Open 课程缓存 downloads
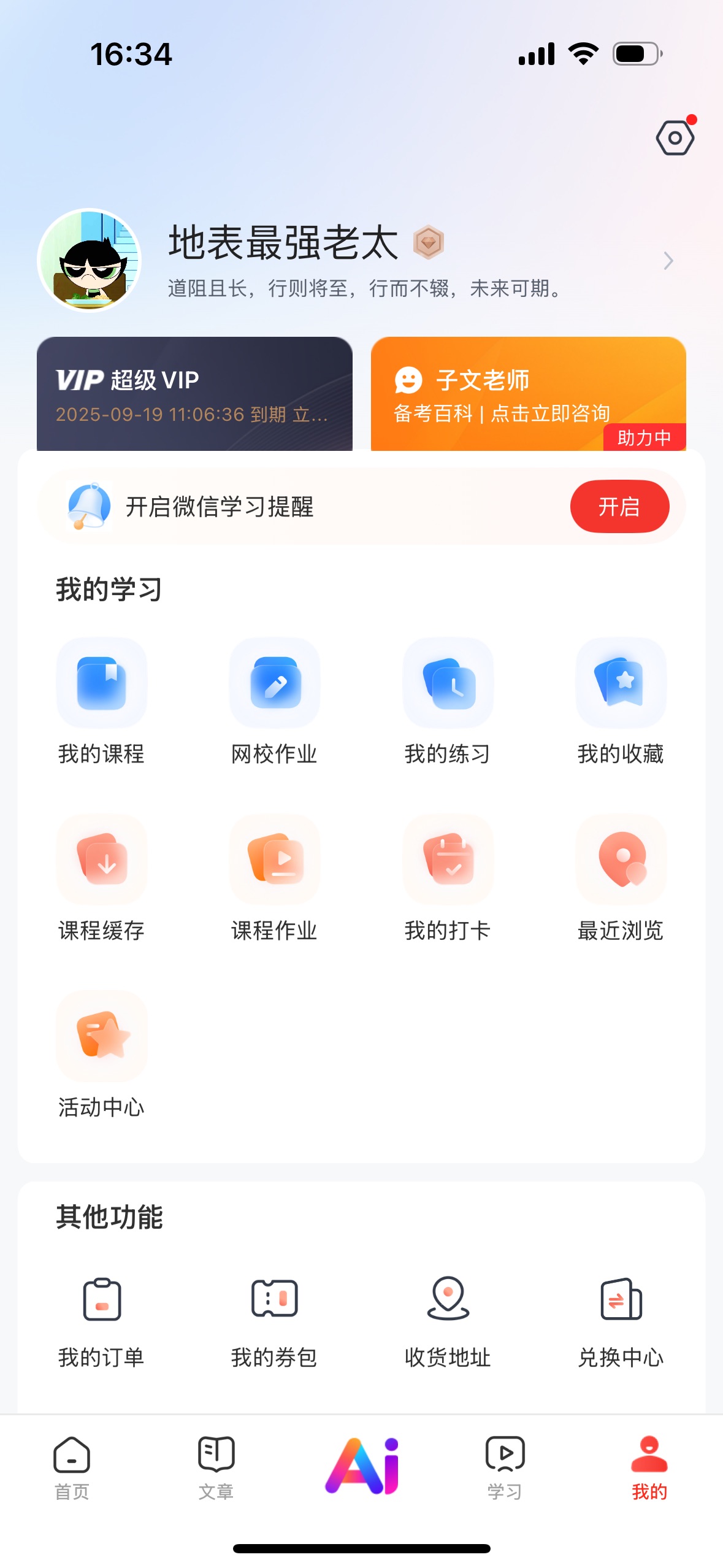723x1568 pixels. [x=102, y=878]
